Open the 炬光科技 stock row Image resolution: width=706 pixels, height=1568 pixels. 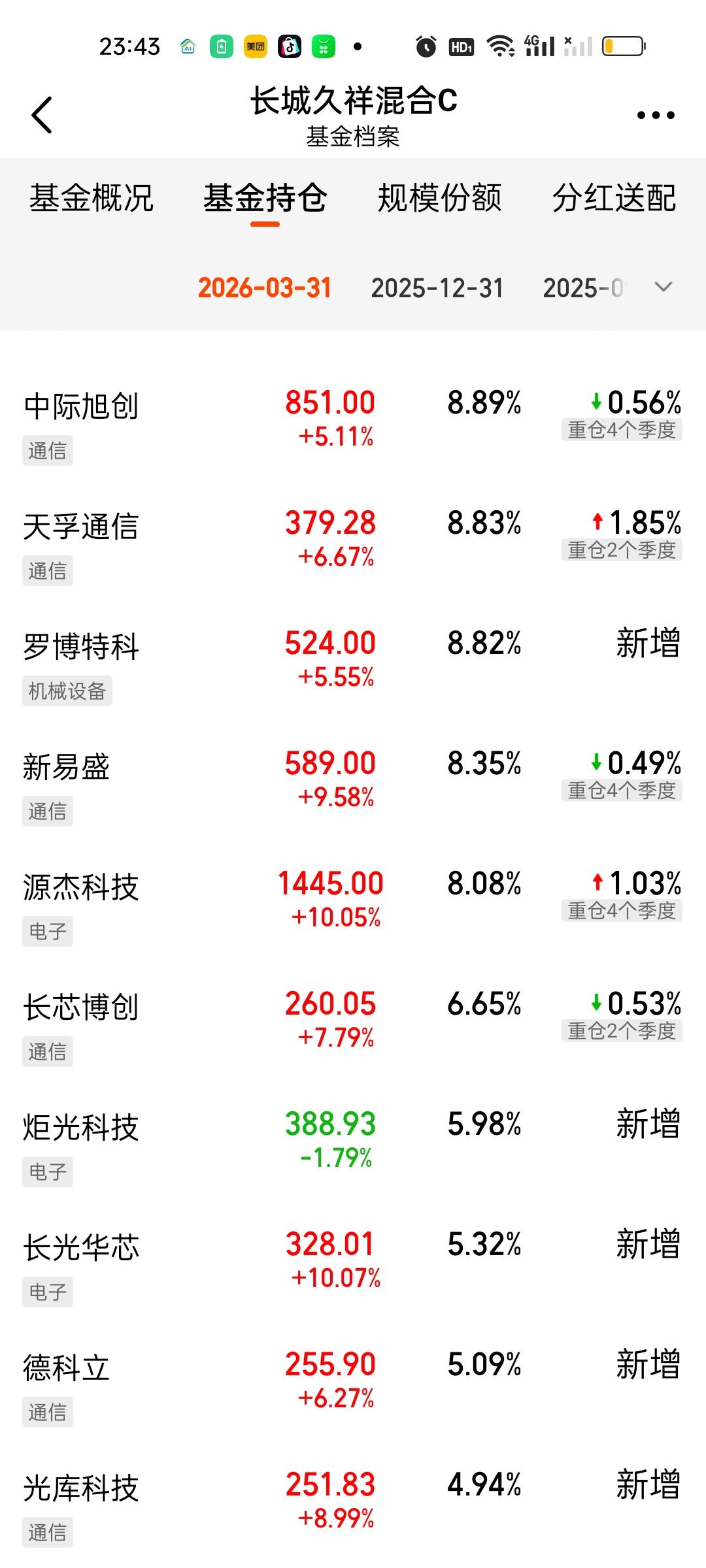tap(81, 1128)
